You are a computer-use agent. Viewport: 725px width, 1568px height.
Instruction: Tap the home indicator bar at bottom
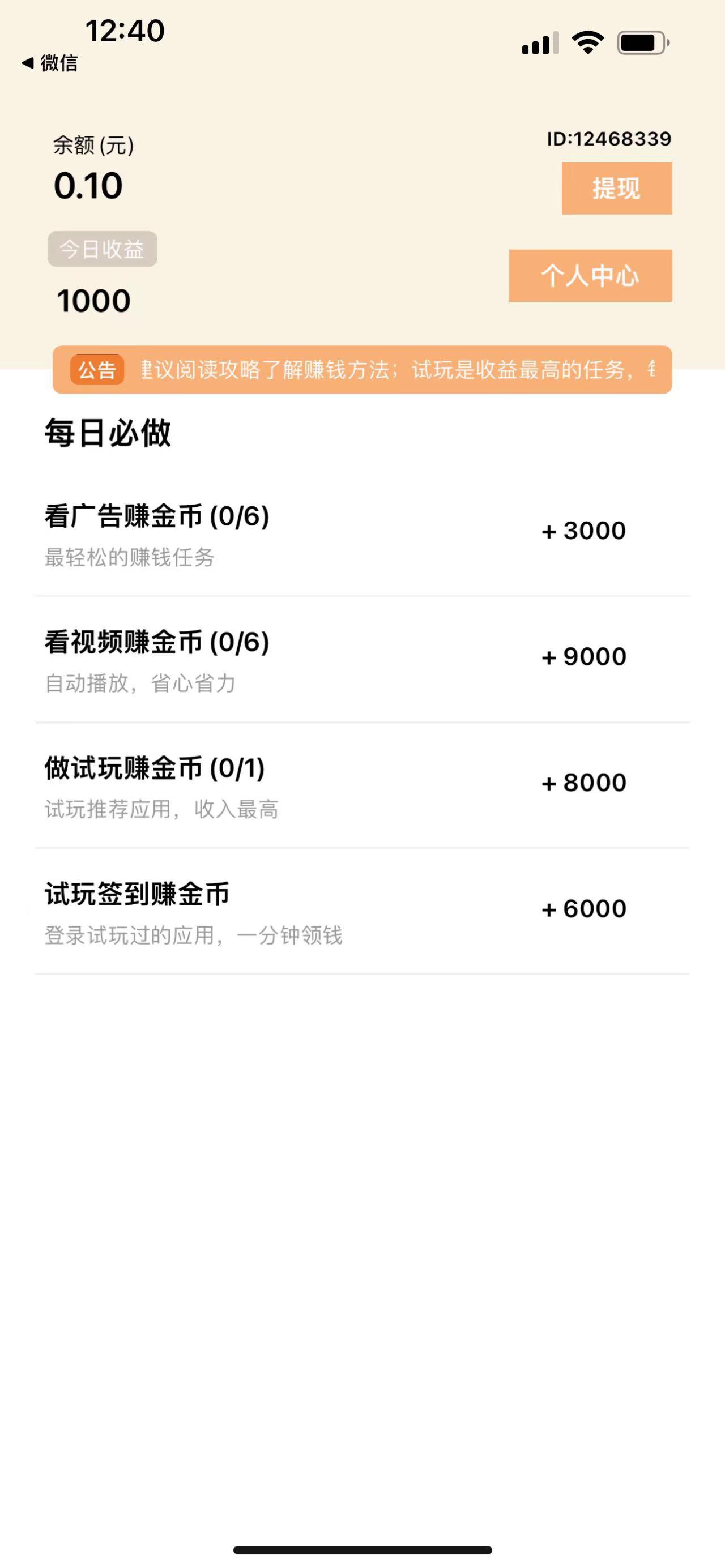pyautogui.click(x=362, y=1549)
